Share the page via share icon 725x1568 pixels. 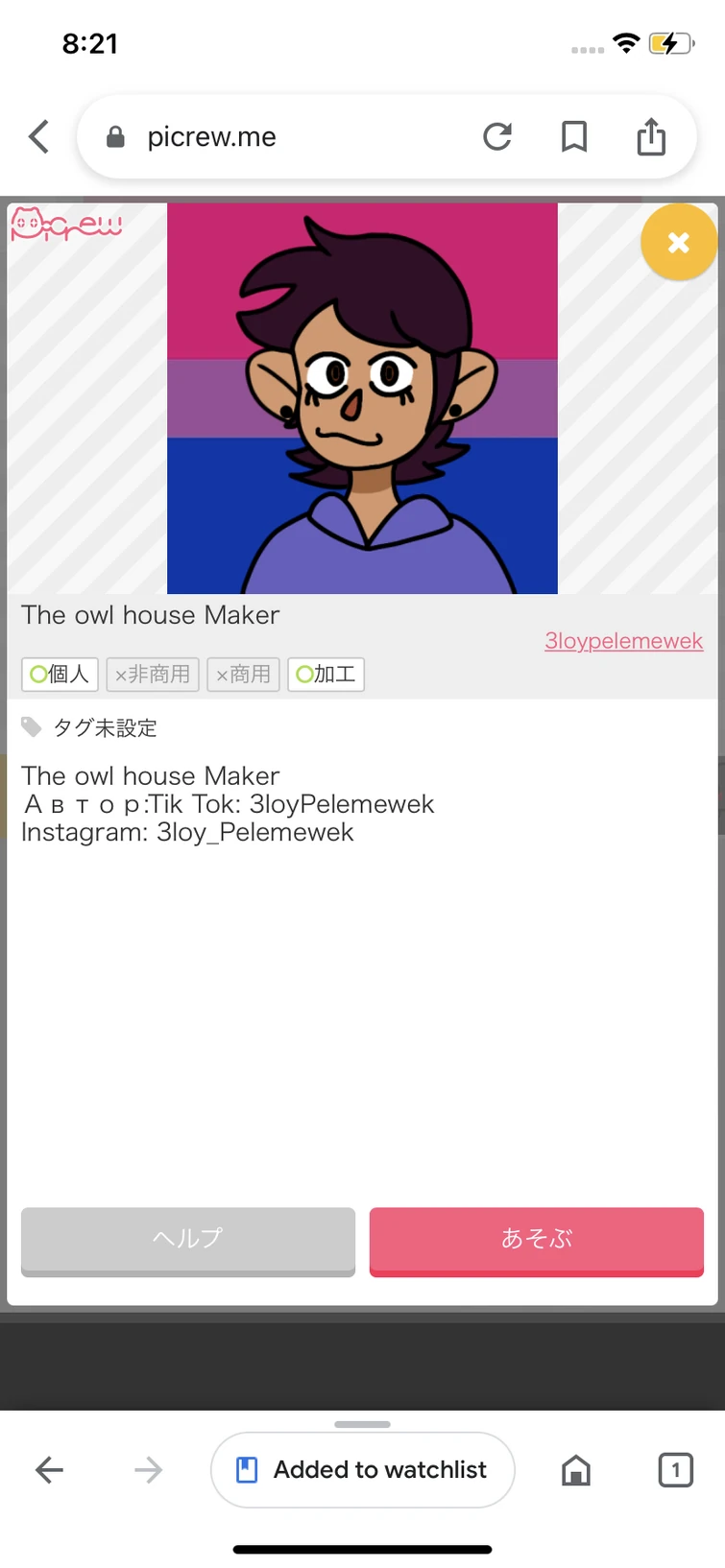point(651,137)
